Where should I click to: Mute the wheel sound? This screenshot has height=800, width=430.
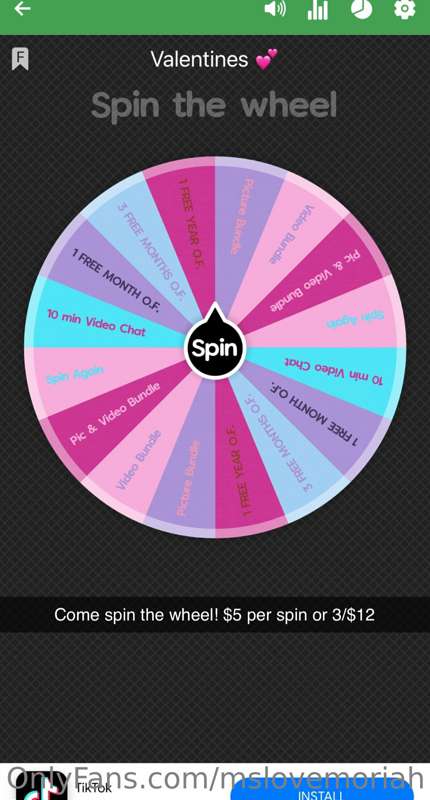[275, 9]
